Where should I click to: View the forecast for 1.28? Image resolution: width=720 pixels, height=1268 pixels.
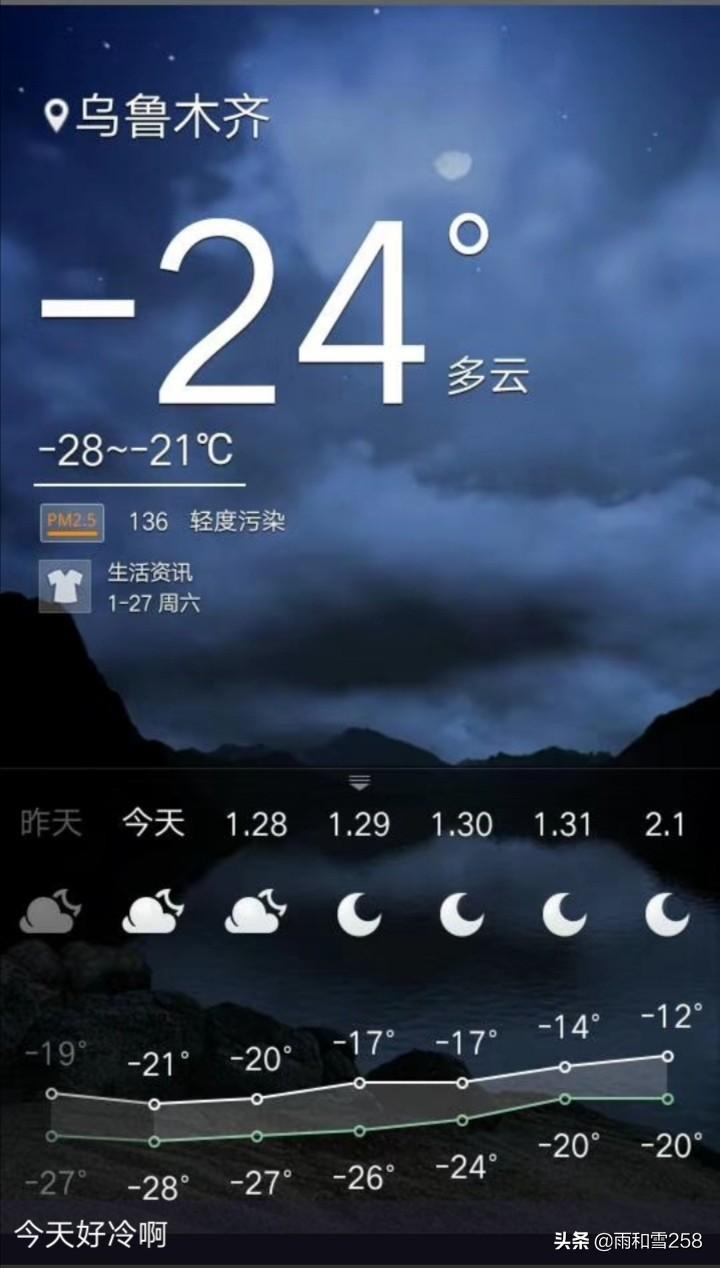click(x=256, y=825)
